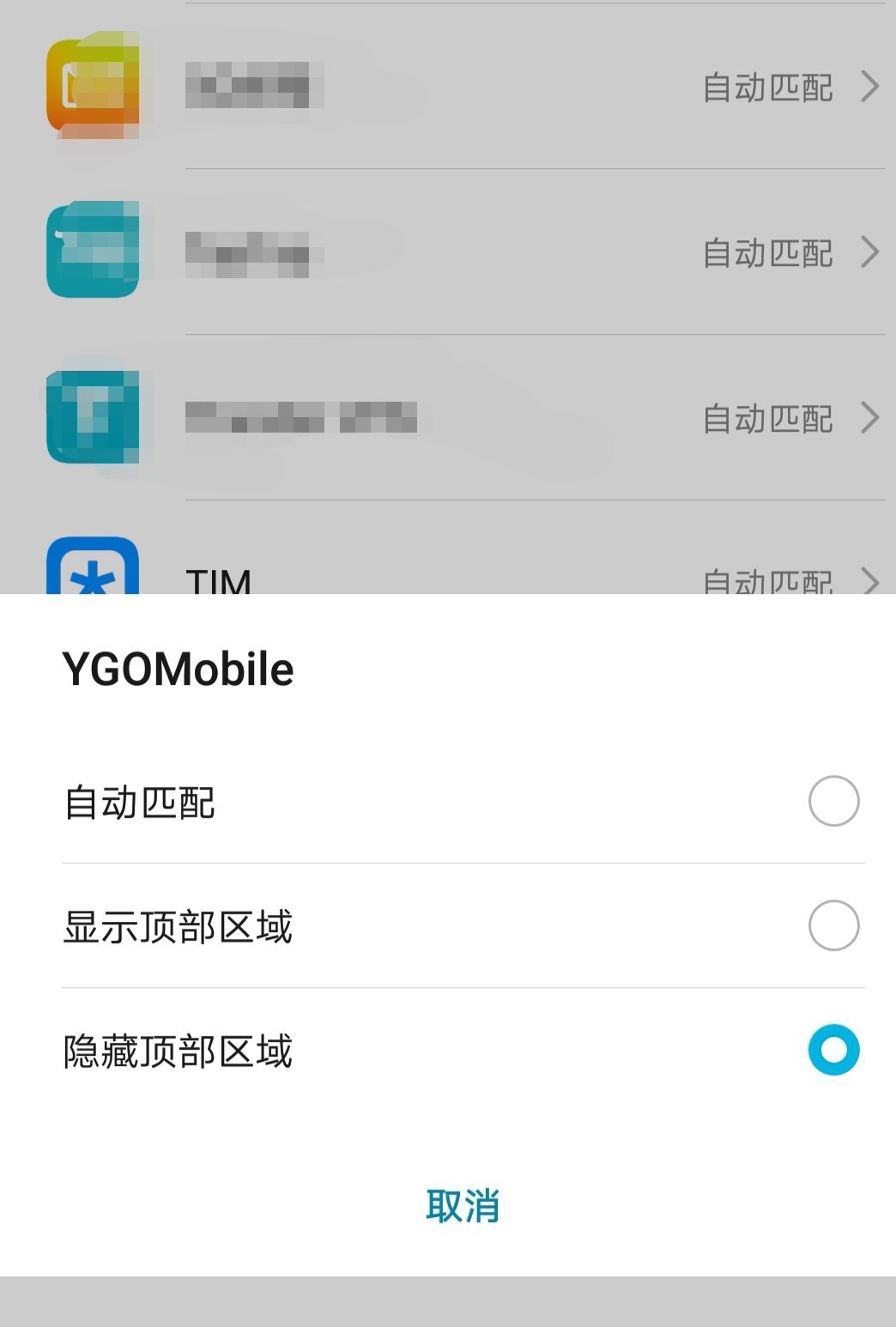Open the first app's settings row
This screenshot has height=1327, width=896.
tap(448, 86)
